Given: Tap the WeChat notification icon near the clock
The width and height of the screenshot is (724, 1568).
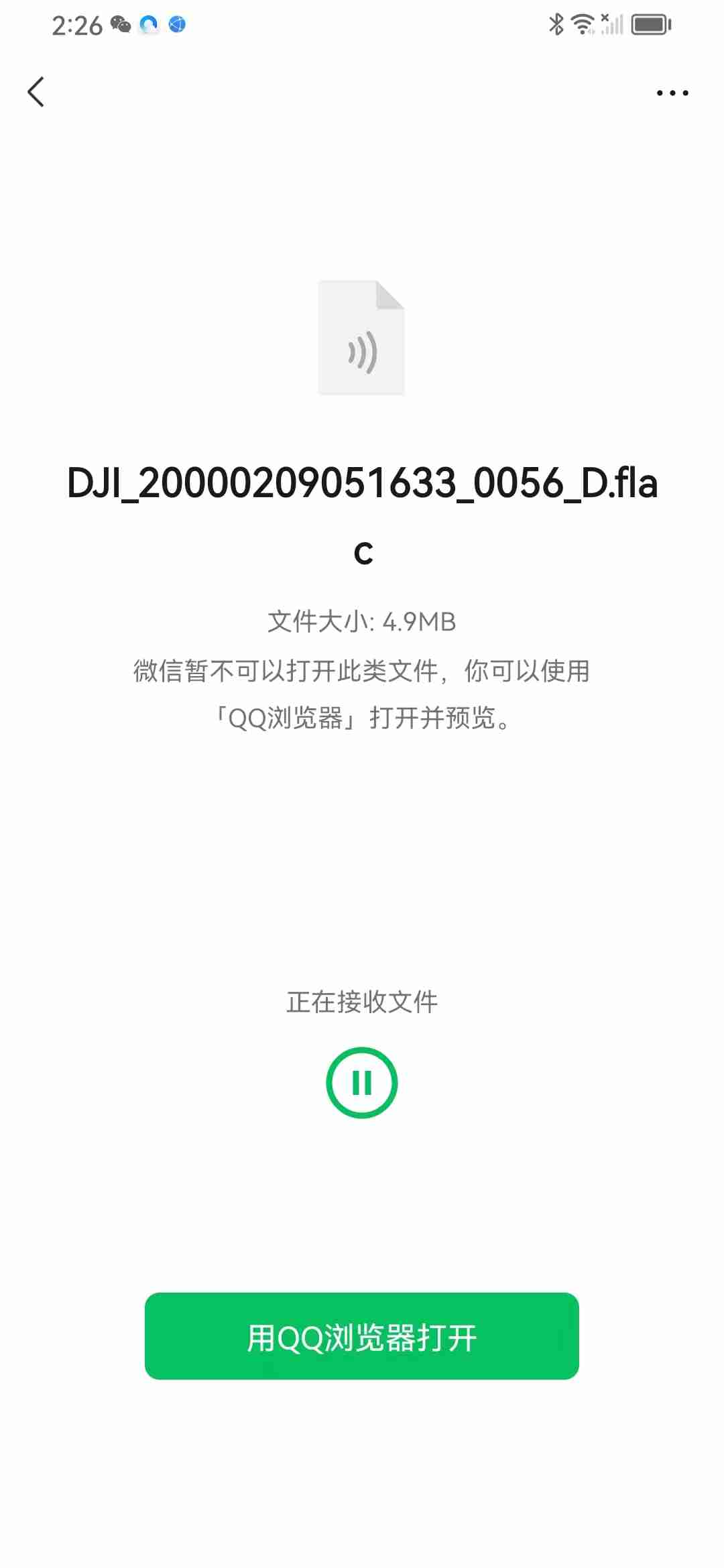Looking at the screenshot, I should (120, 25).
